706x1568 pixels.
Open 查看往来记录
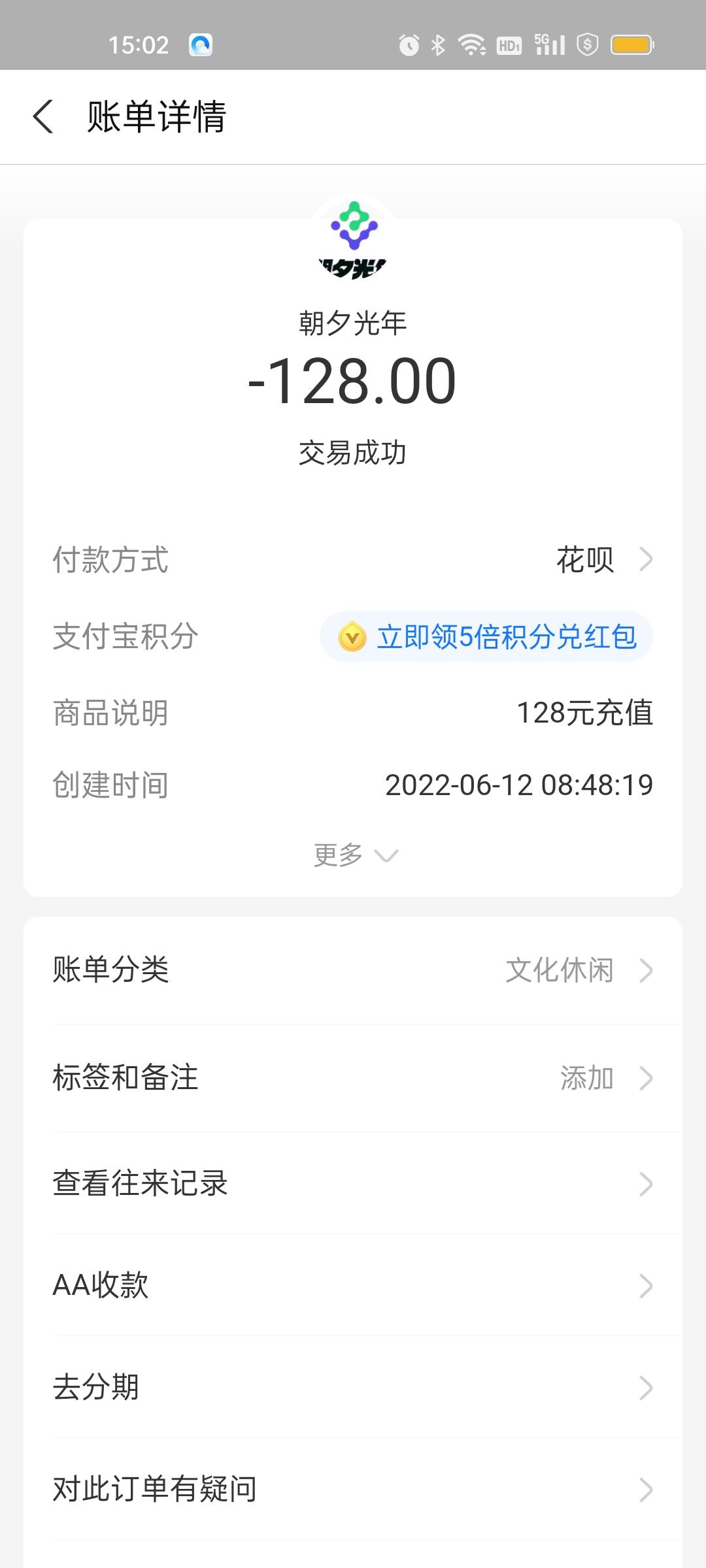tap(353, 1183)
